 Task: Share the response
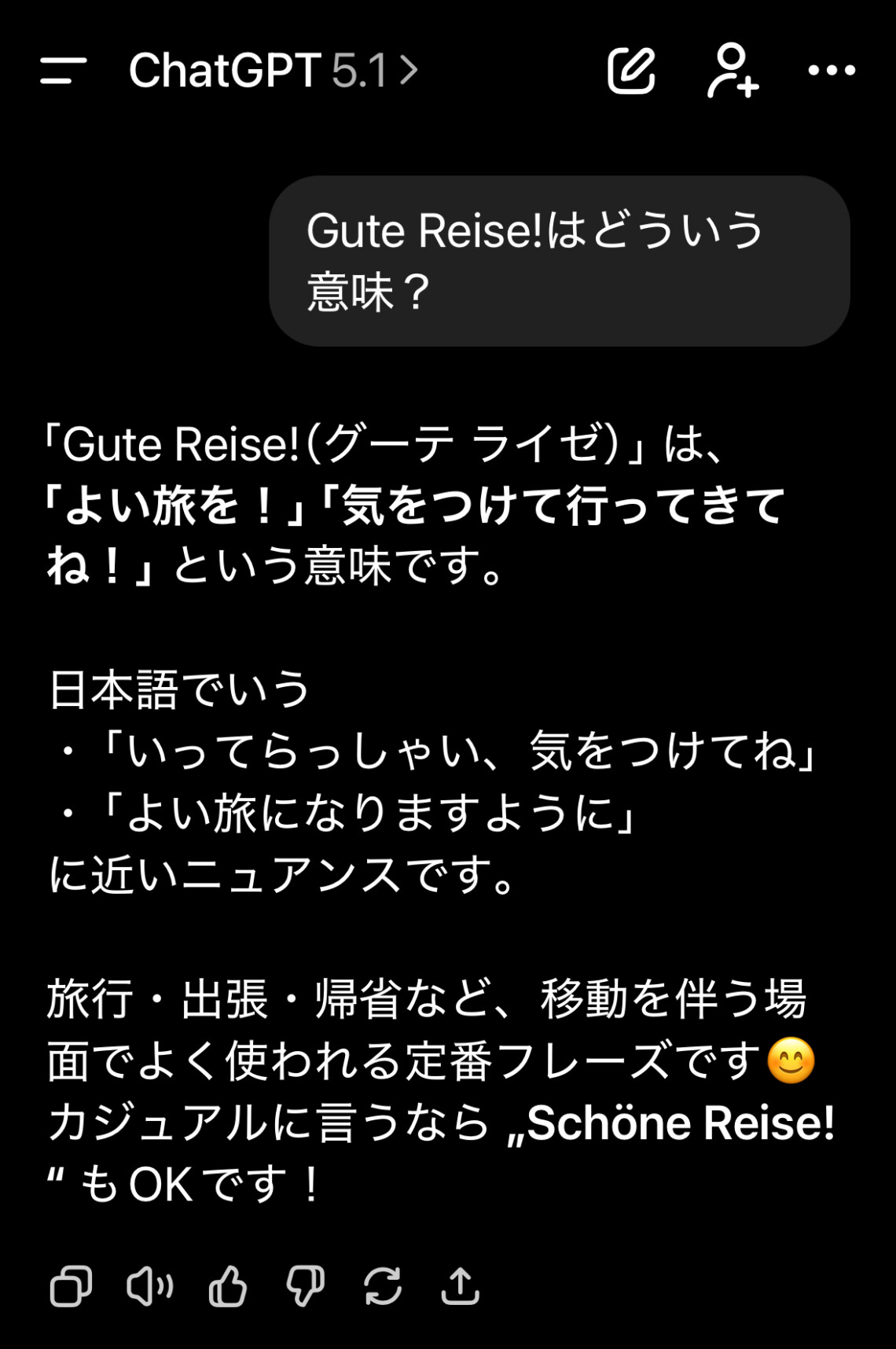tap(461, 1287)
